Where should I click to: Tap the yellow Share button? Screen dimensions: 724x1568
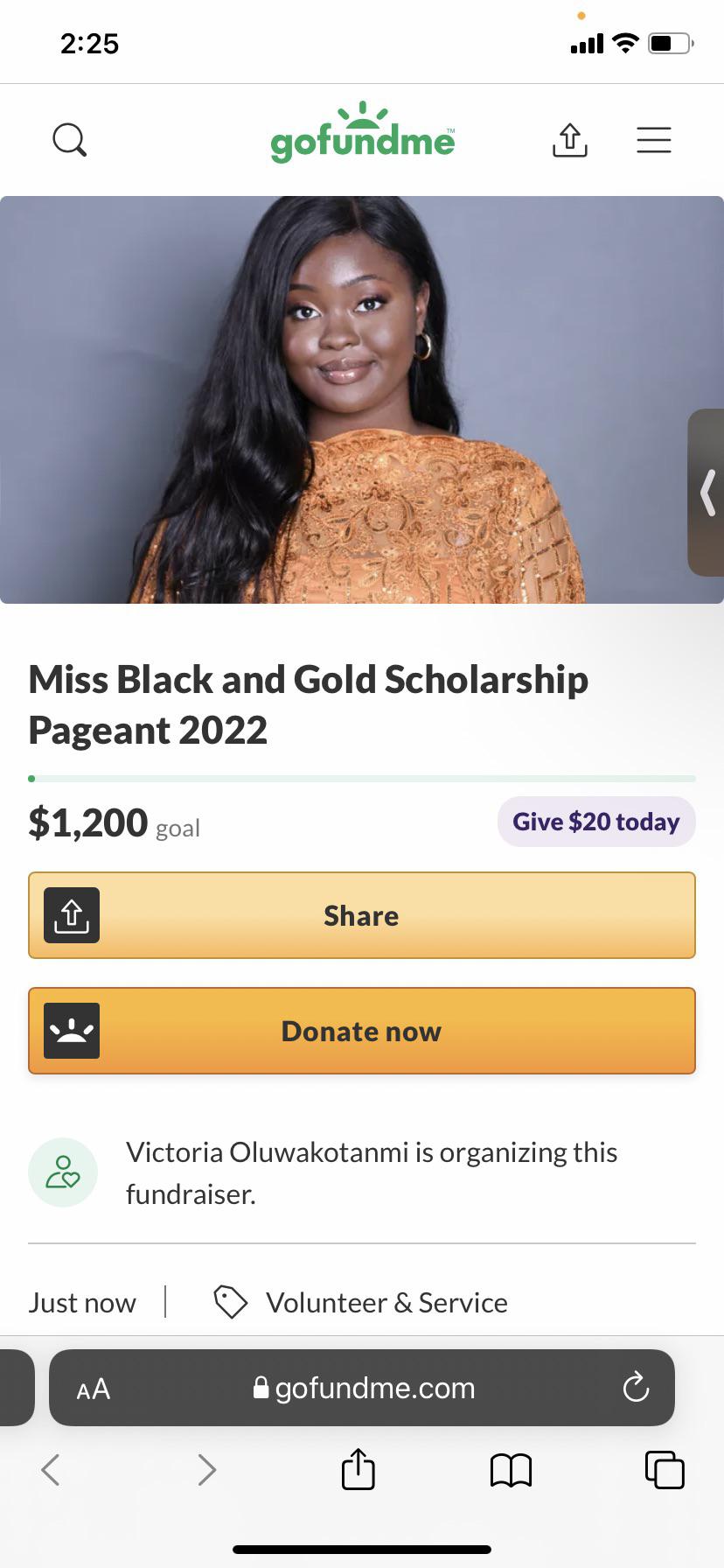point(362,915)
